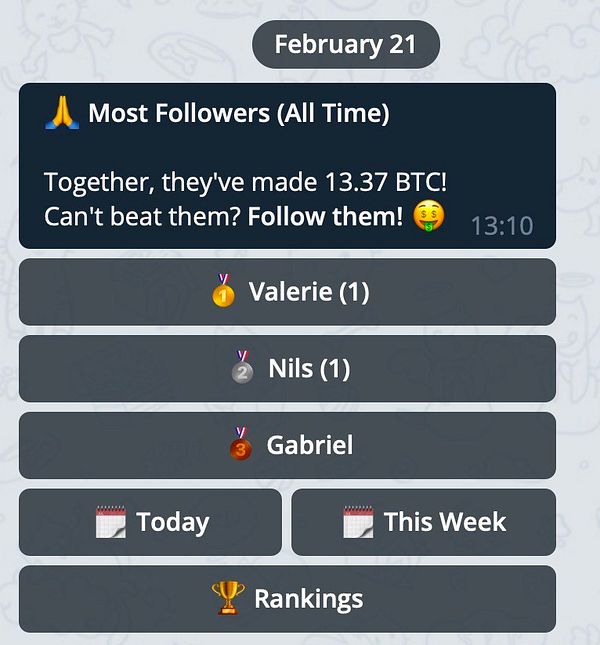Switch to This Week leaderboard
Screen dimensions: 600x645
(423, 522)
